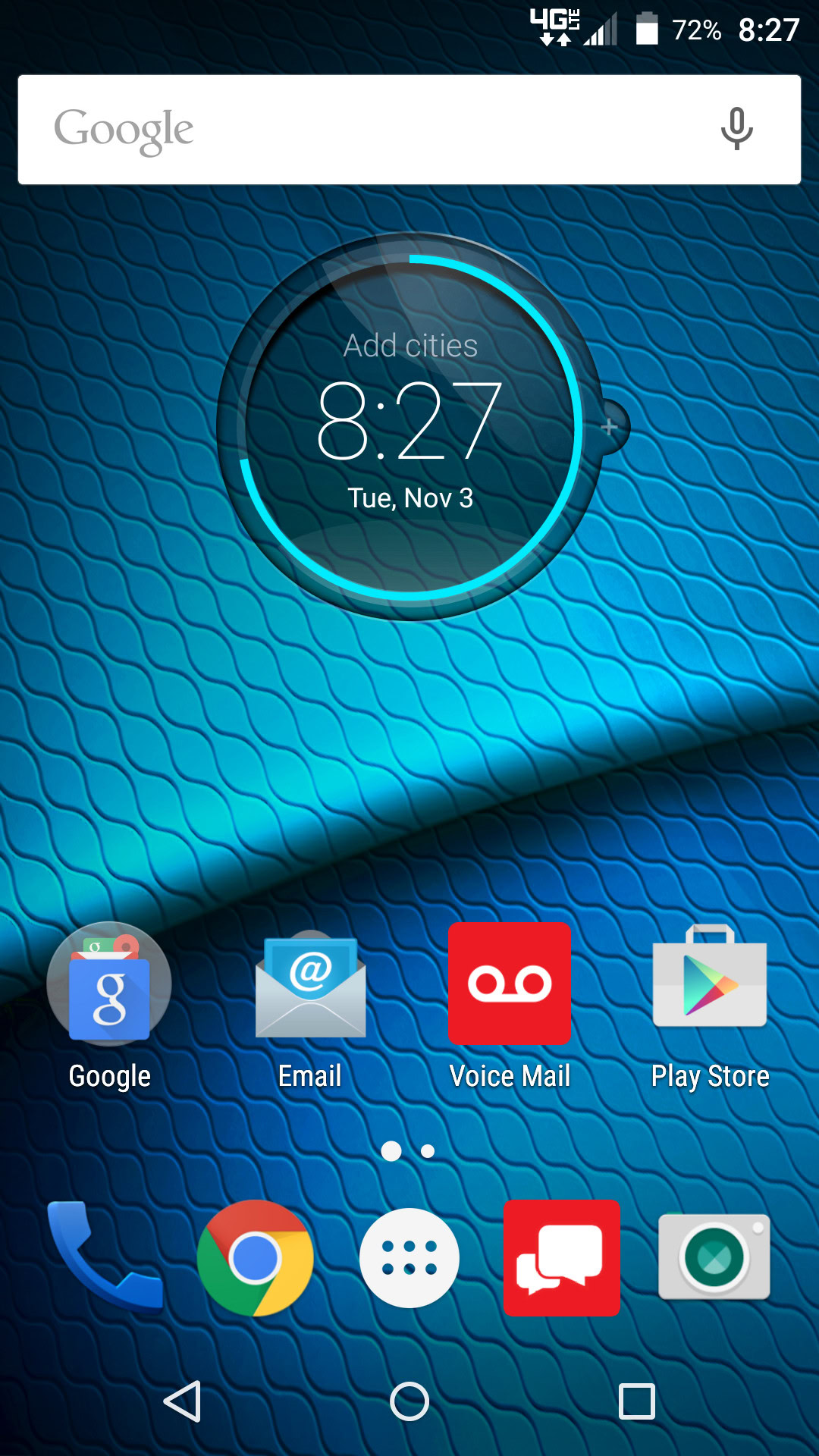Open the Email app

click(310, 984)
